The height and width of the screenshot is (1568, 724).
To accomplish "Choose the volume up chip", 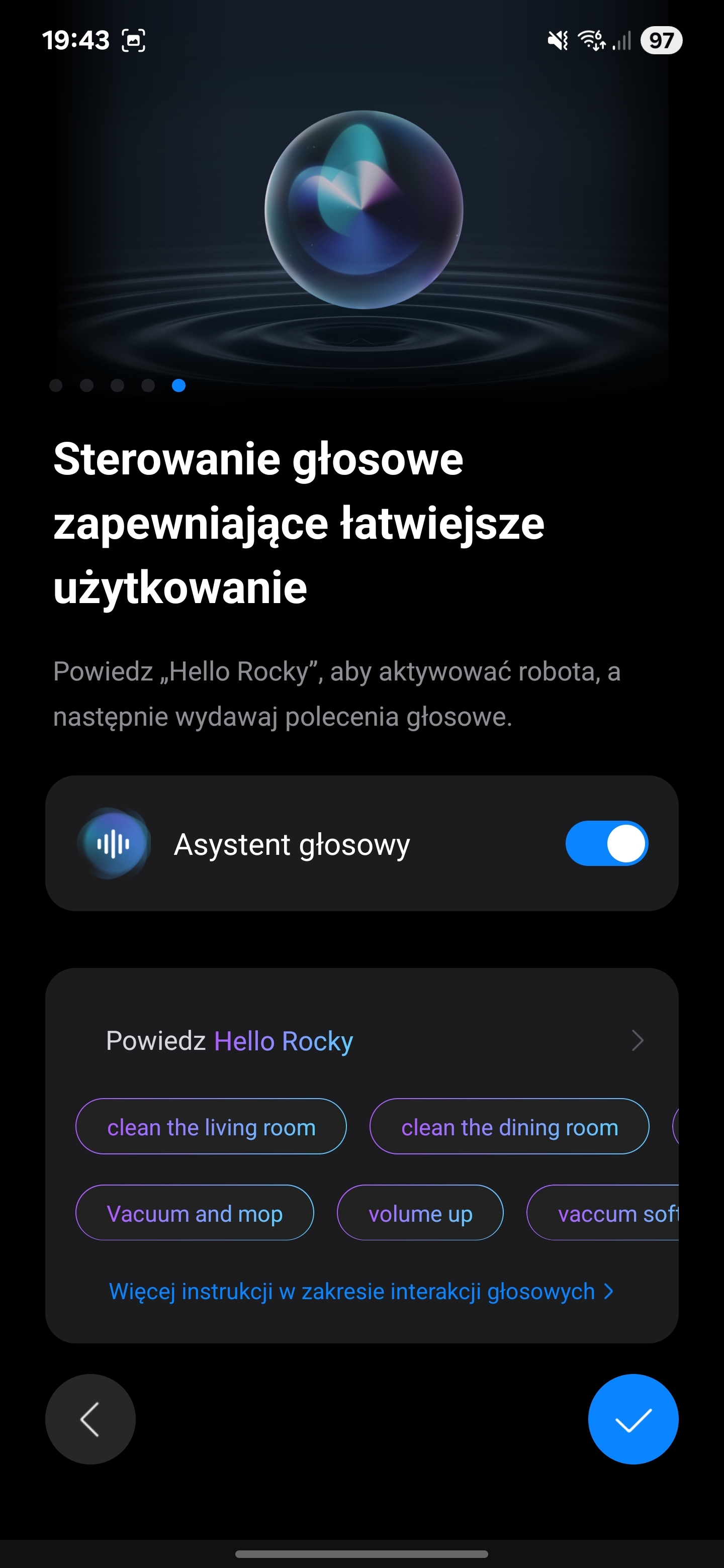I will [x=420, y=1213].
